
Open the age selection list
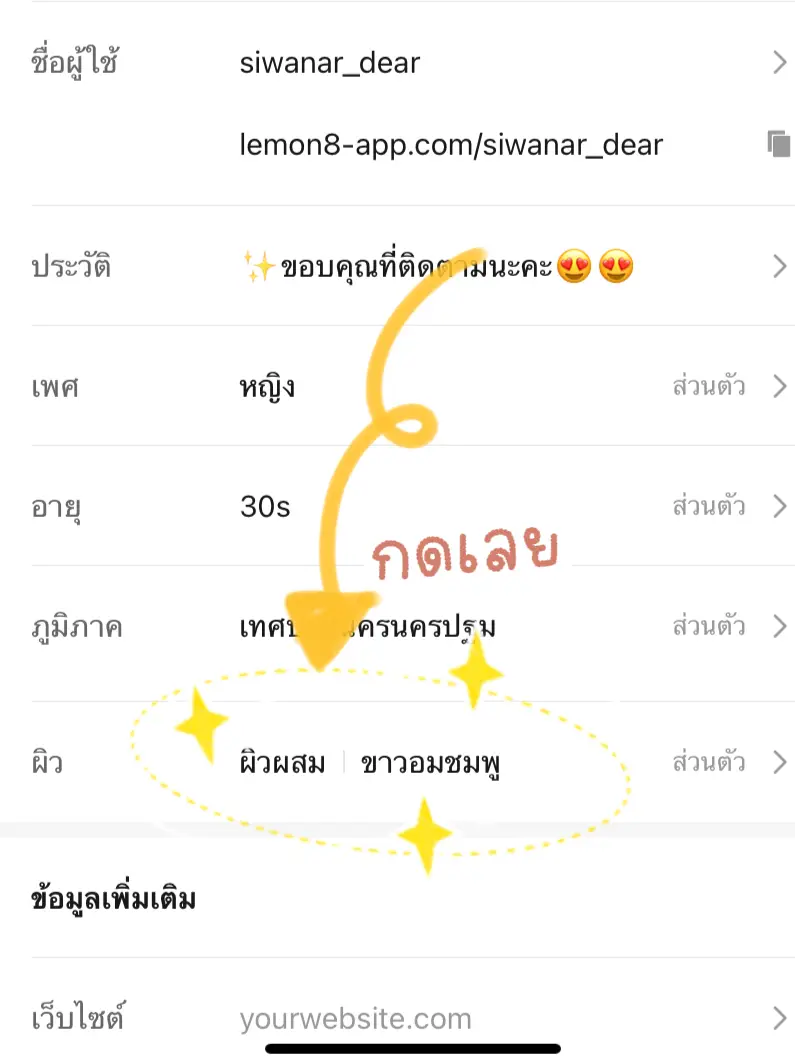[263, 506]
